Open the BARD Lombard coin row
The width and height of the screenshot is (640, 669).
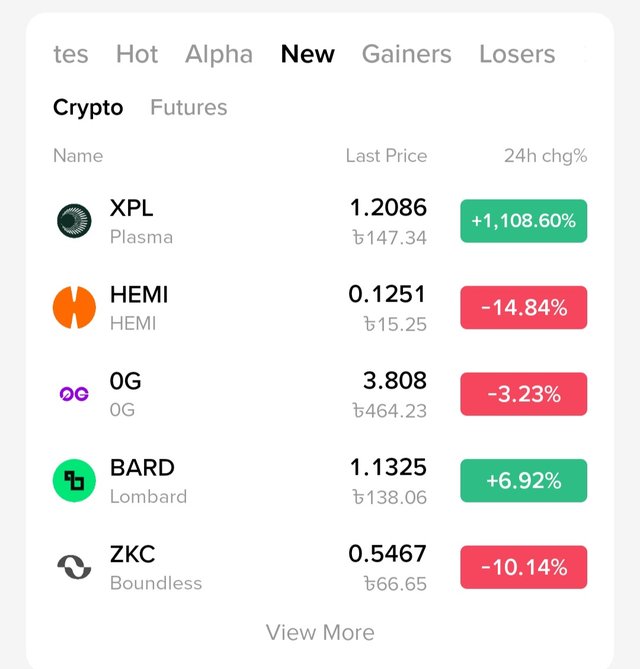tap(320, 481)
